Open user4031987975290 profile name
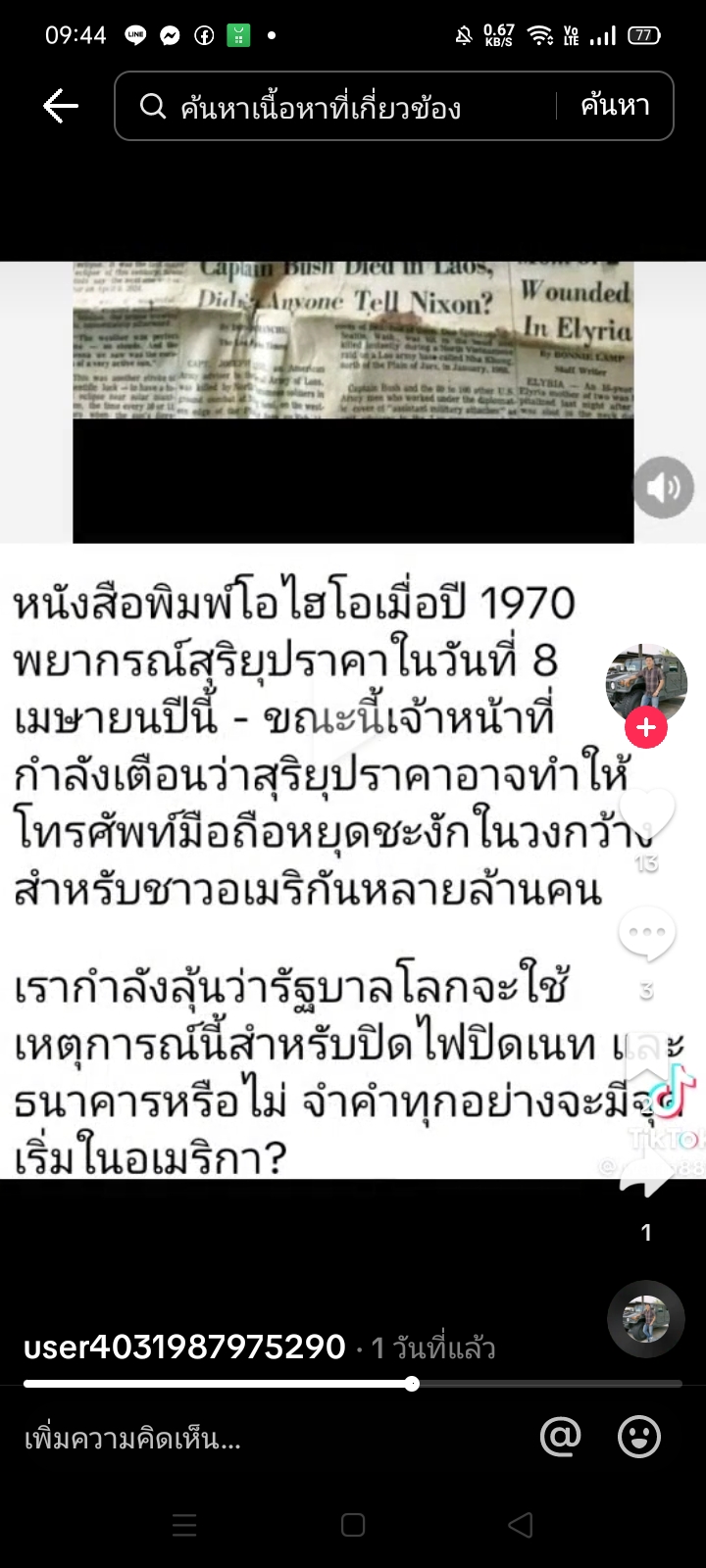Screen dimensions: 706x1568 [x=184, y=1347]
